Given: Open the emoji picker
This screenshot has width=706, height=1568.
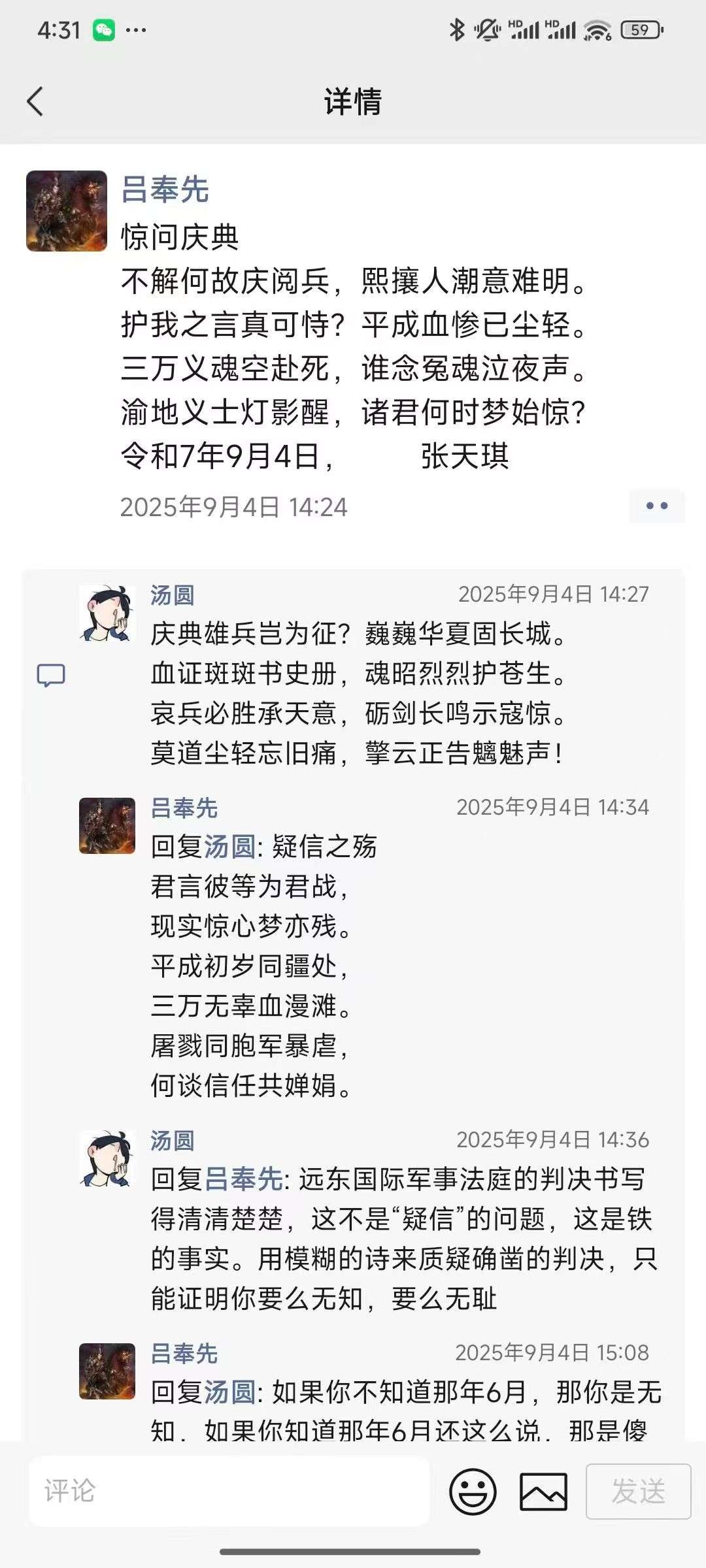Looking at the screenshot, I should [x=473, y=1492].
